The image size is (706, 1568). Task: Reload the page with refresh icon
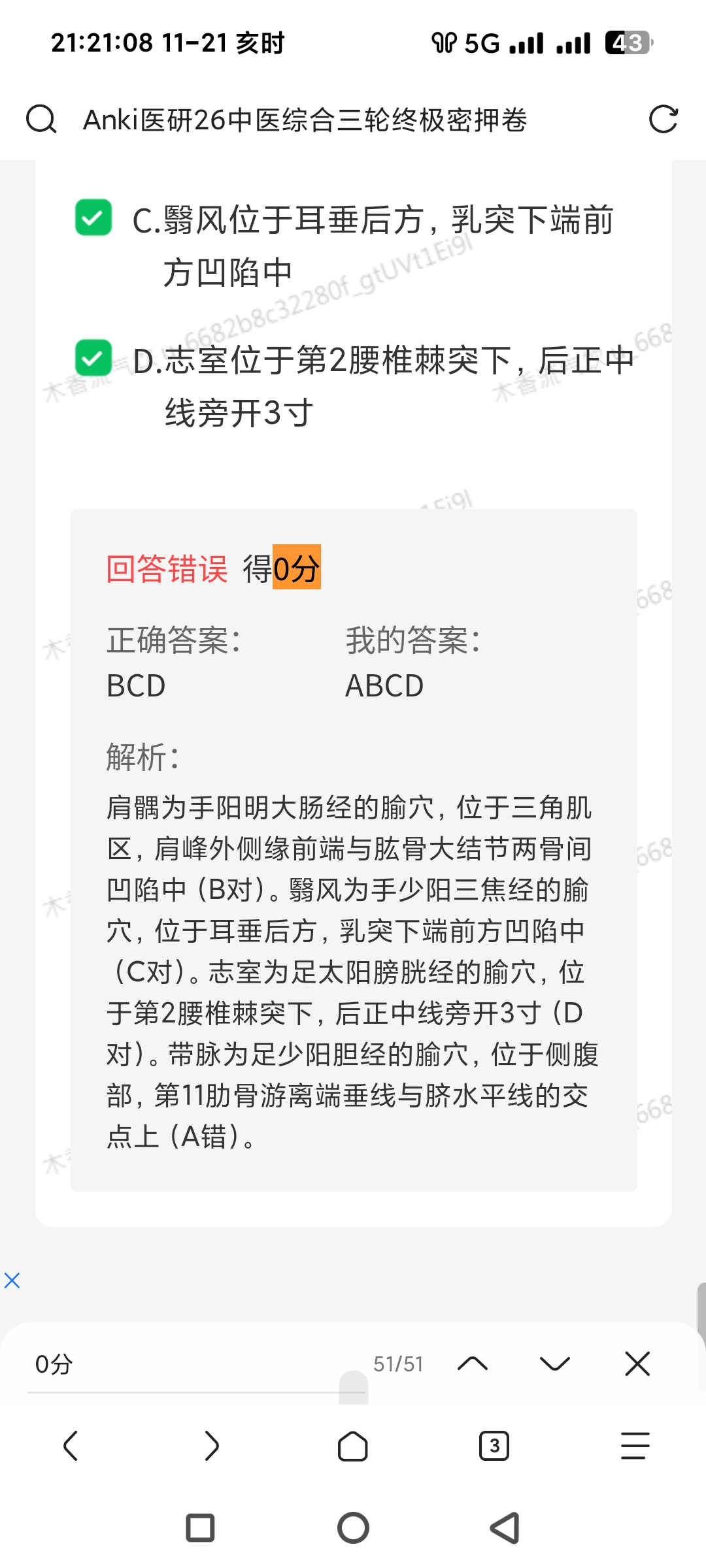[x=663, y=120]
